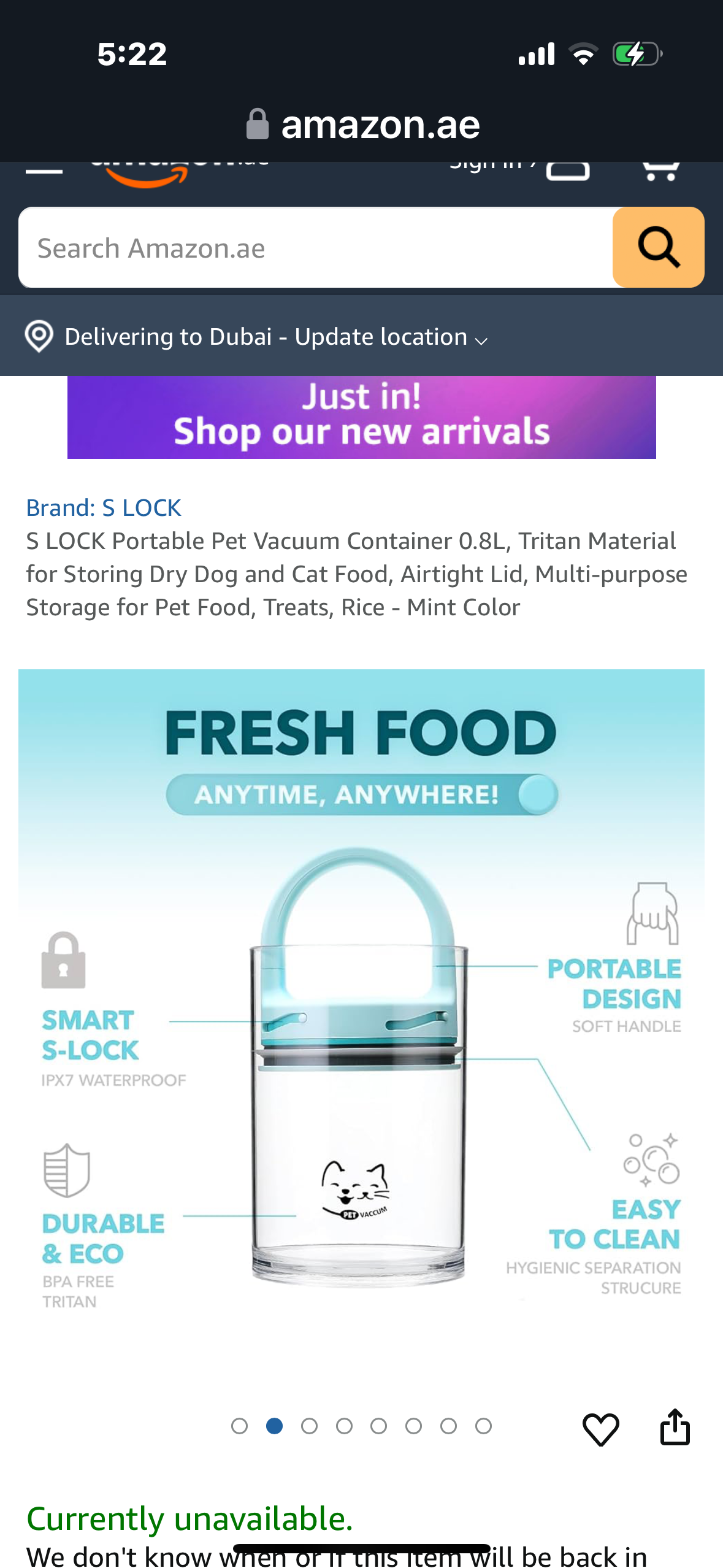Open the new arrivals banner
The height and width of the screenshot is (1568, 723).
tap(361, 417)
